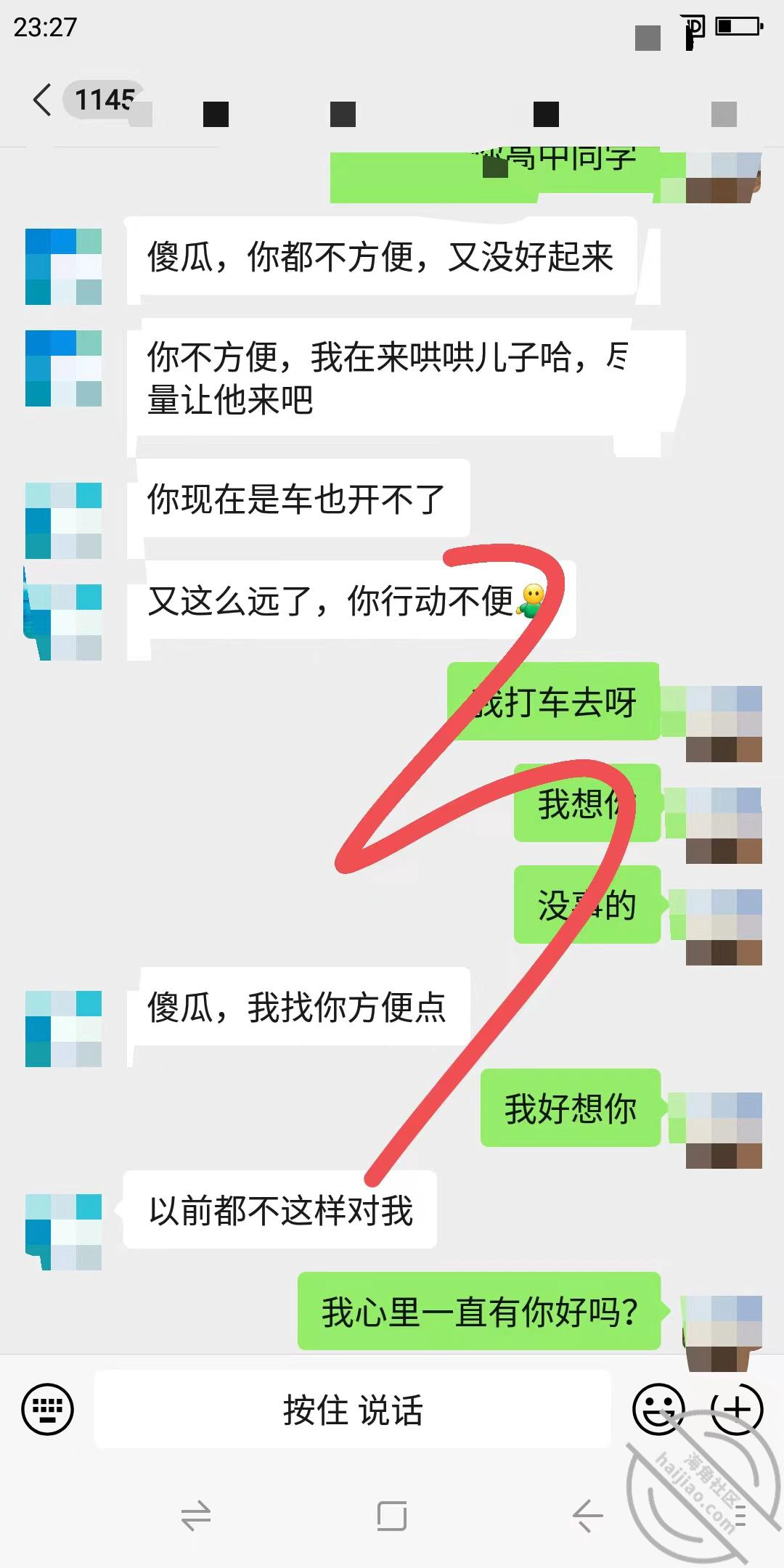The height and width of the screenshot is (1568, 784).
Task: Open the plus attachments menu
Action: tap(737, 1410)
